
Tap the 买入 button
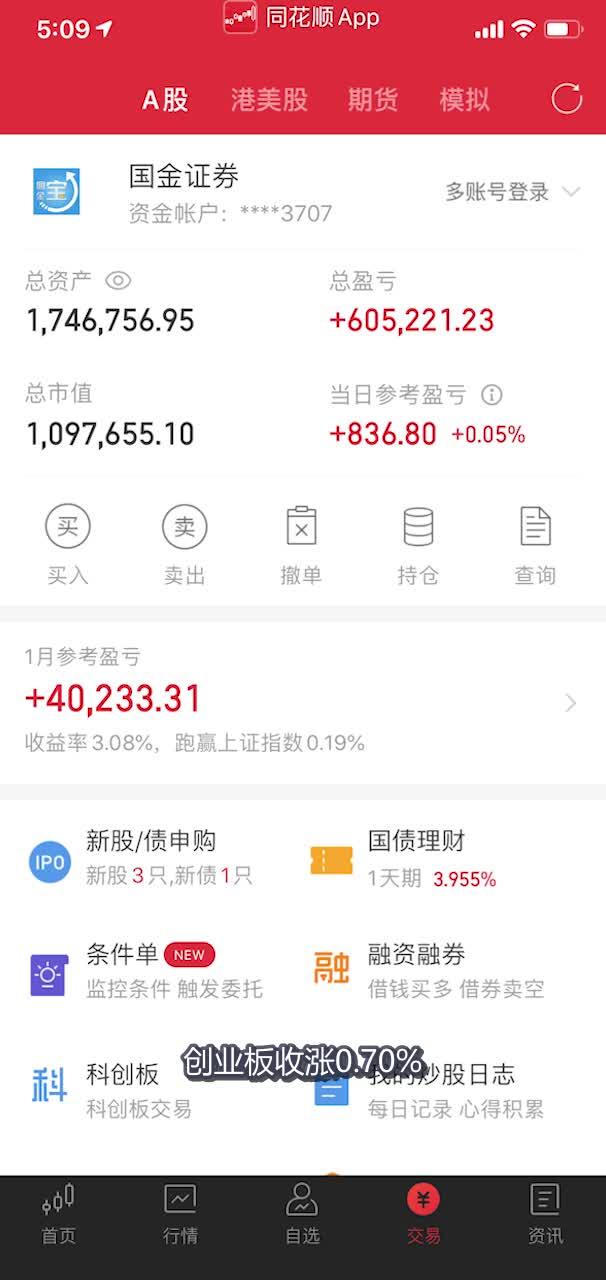pos(68,545)
